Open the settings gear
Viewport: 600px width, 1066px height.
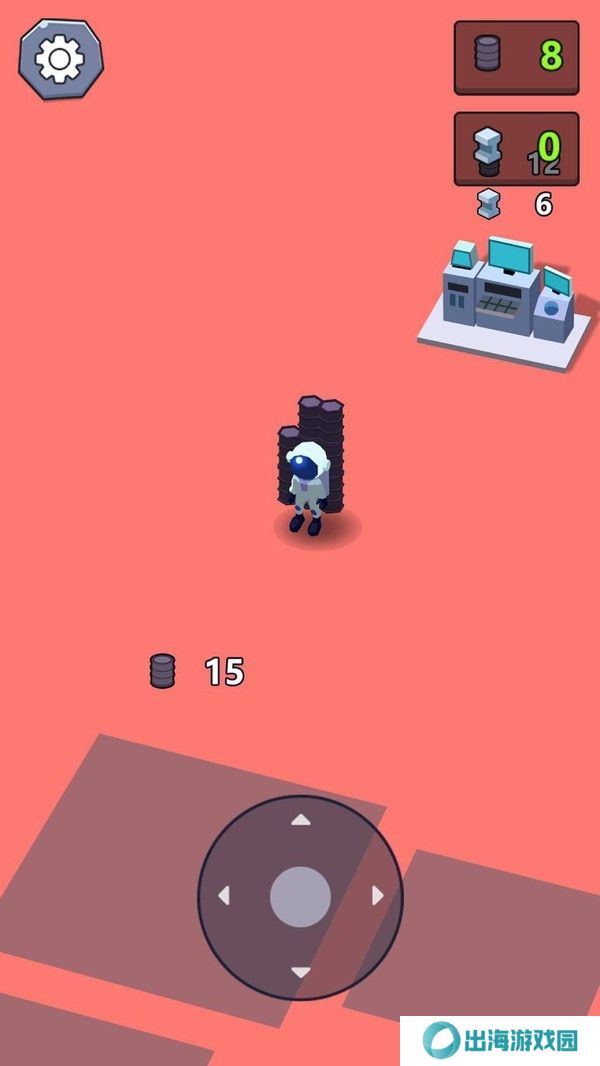tap(60, 59)
